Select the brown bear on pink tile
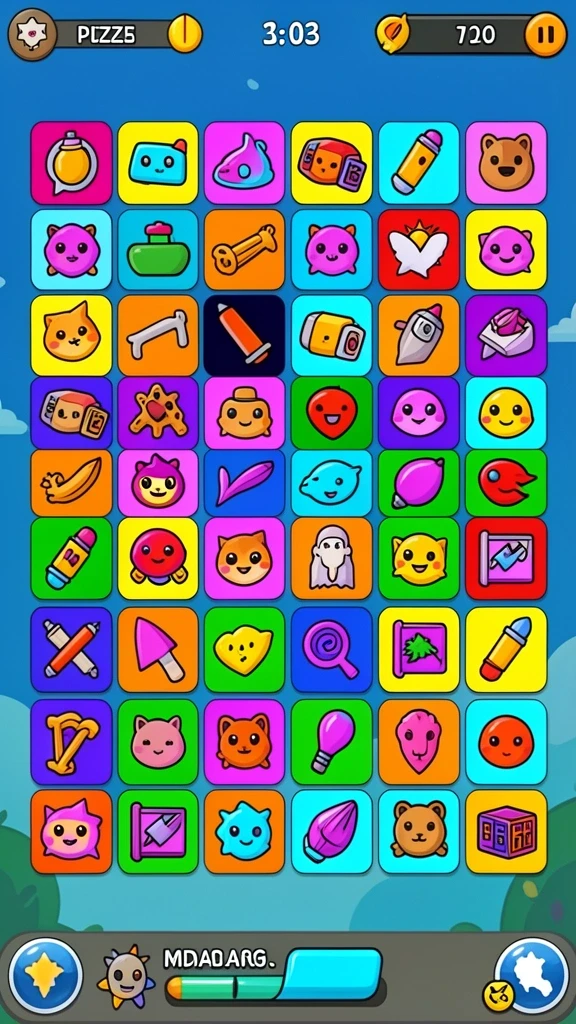 (506, 163)
